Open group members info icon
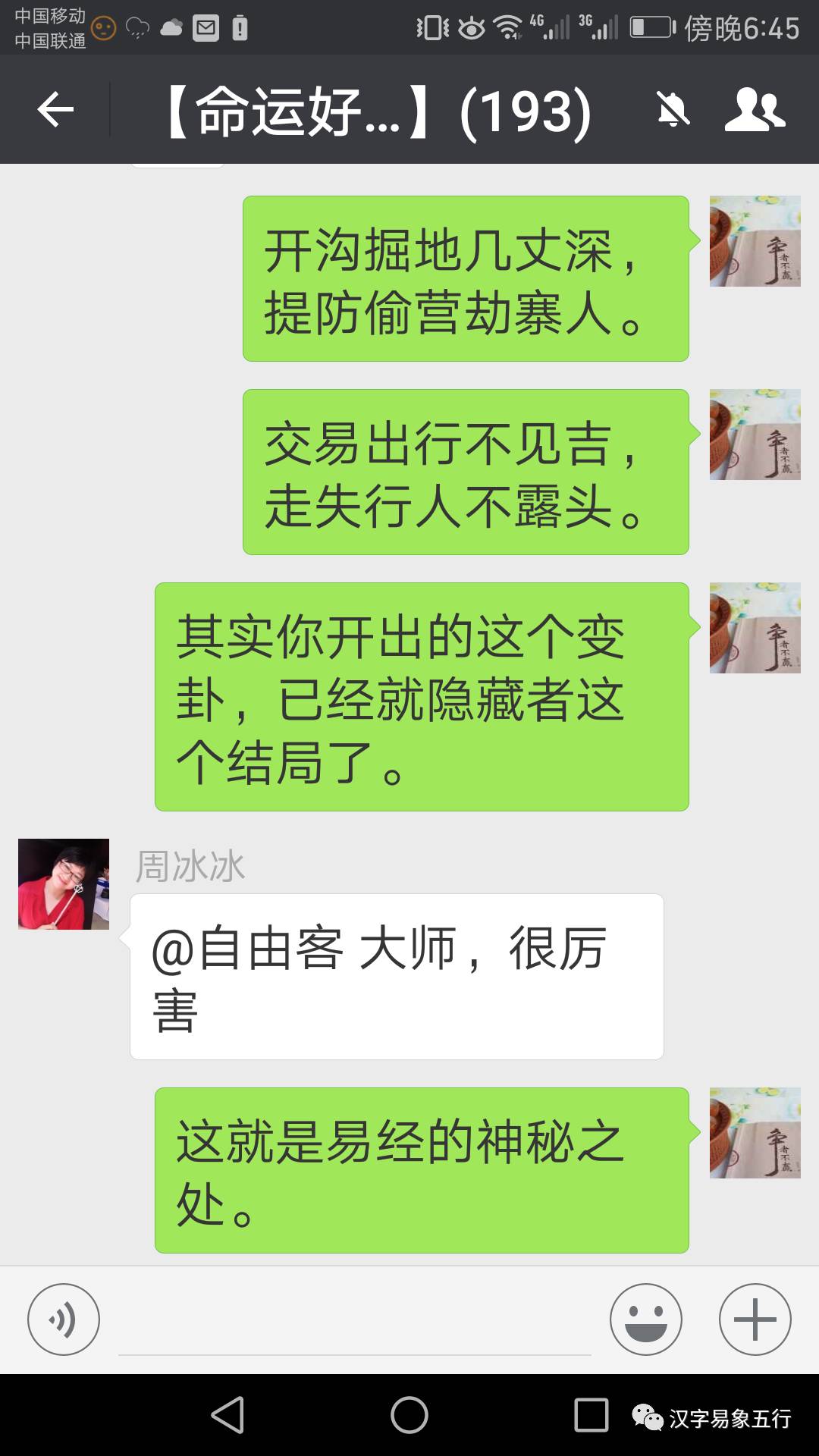The height and width of the screenshot is (1456, 819). 754,111
